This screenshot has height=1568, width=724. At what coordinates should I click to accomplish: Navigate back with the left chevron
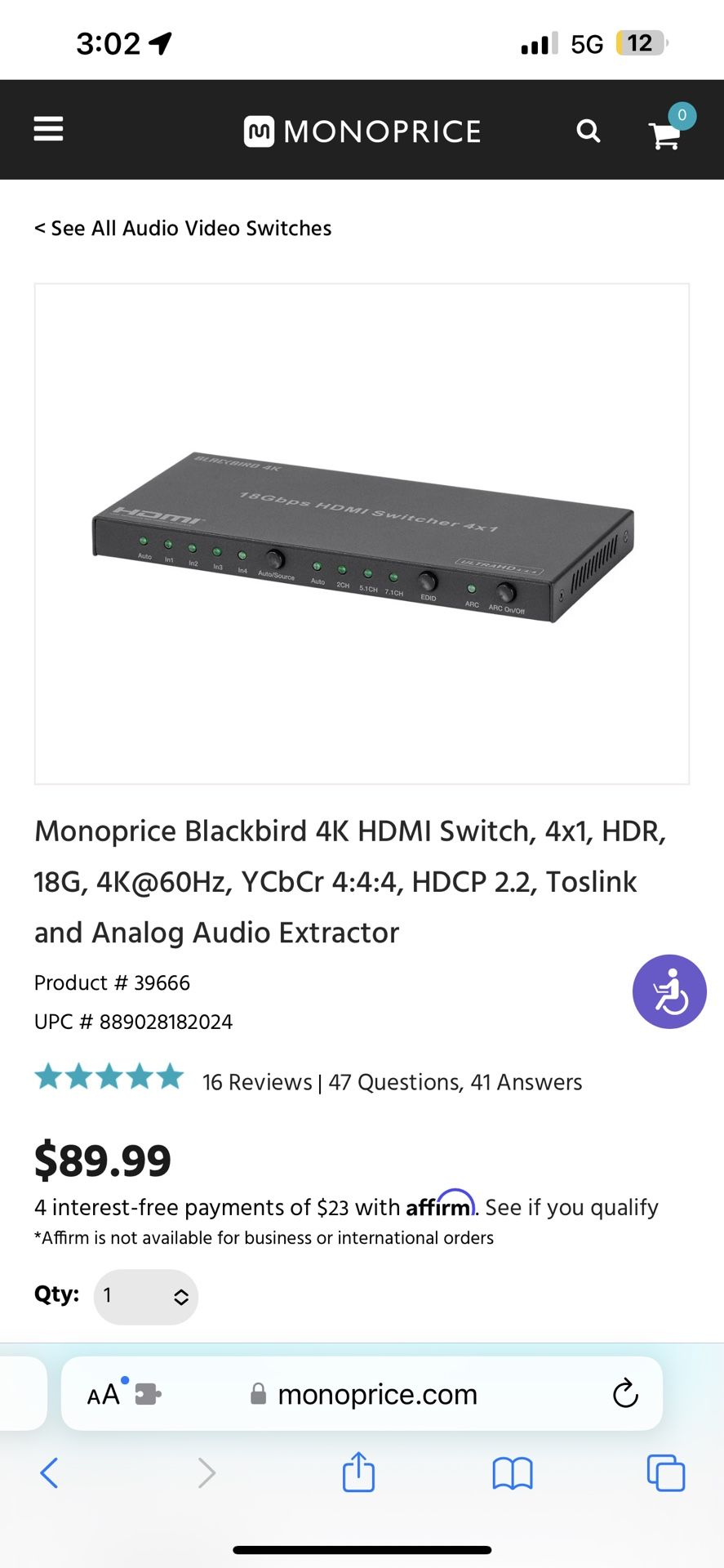[50, 1472]
